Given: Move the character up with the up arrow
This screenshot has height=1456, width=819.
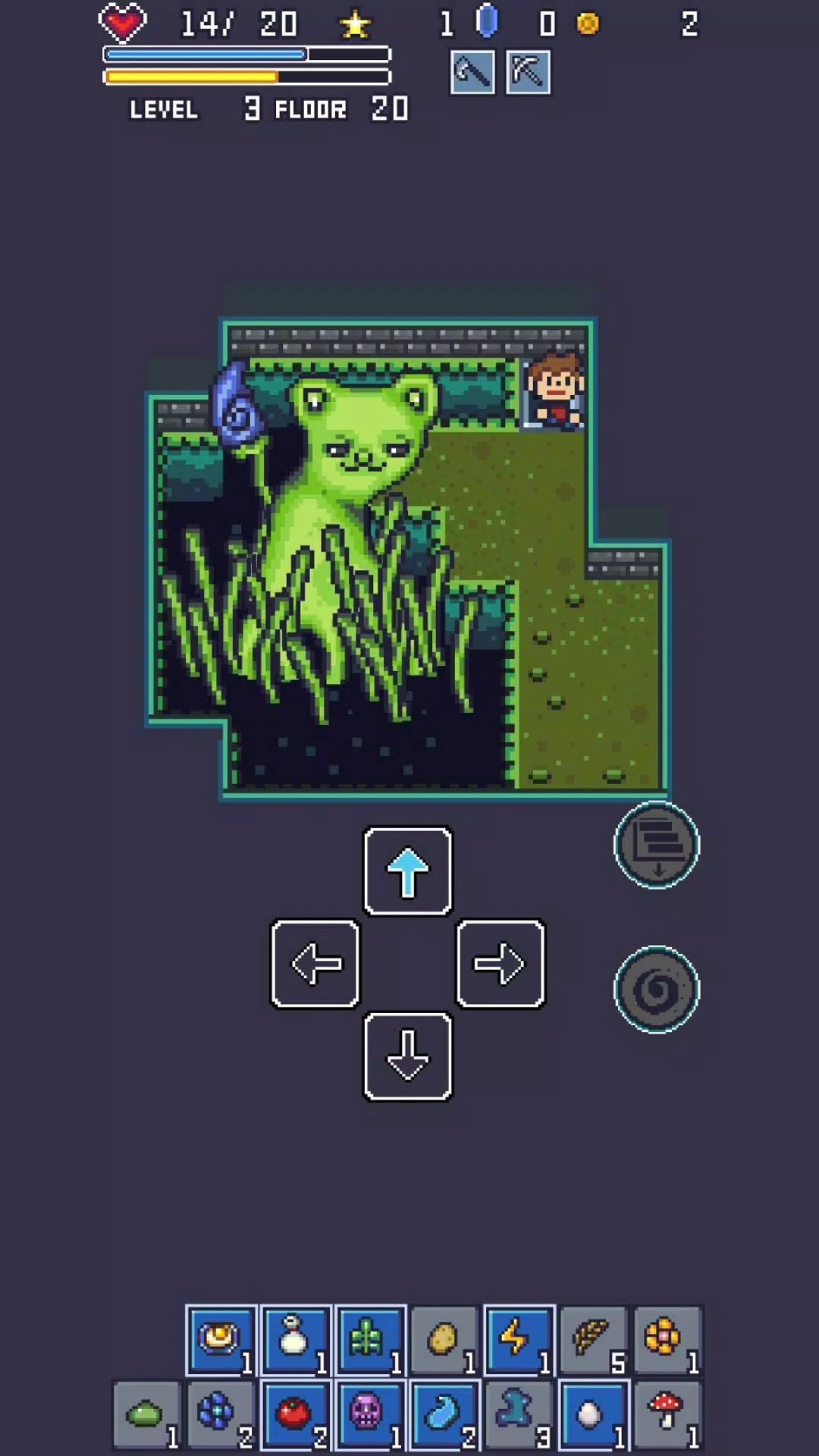Looking at the screenshot, I should tap(408, 871).
